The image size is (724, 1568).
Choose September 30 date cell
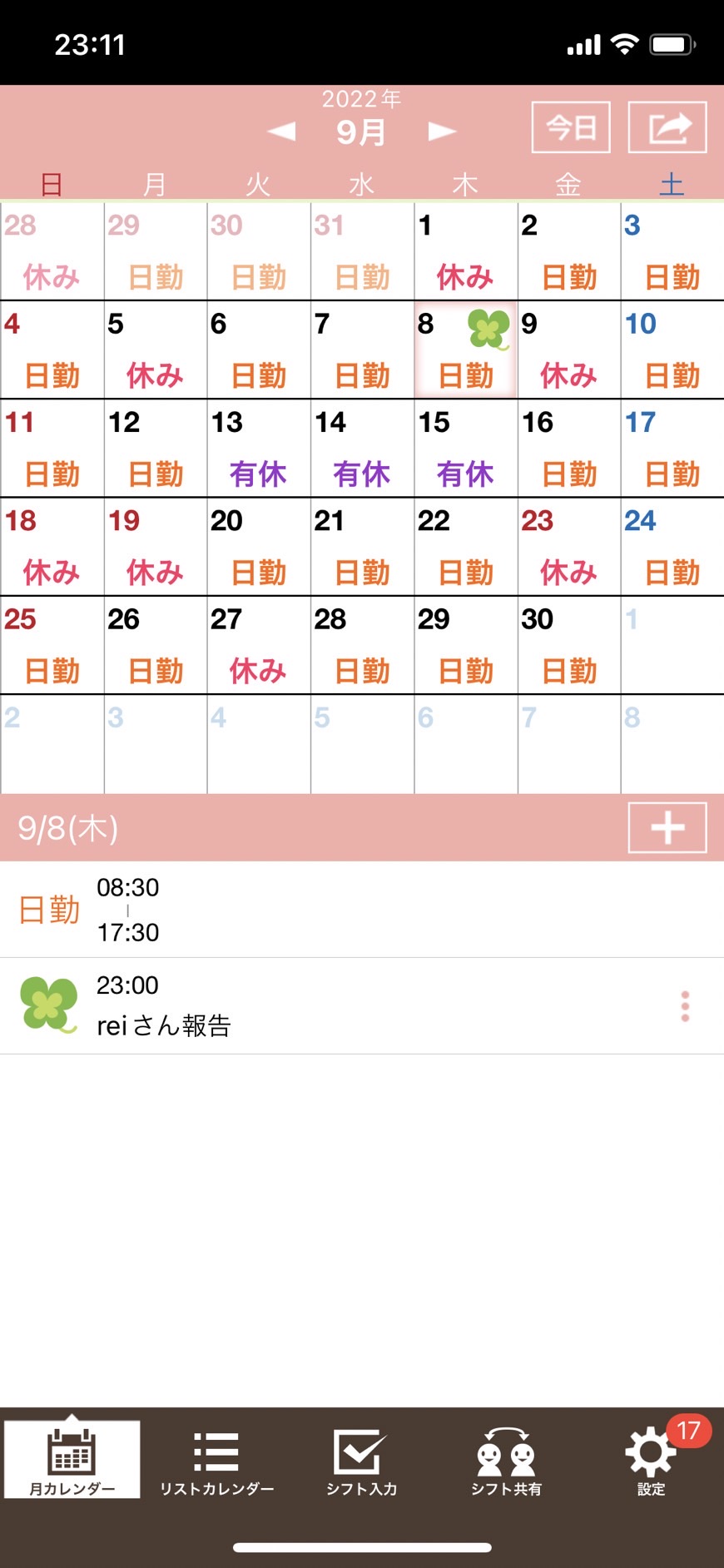click(x=569, y=645)
